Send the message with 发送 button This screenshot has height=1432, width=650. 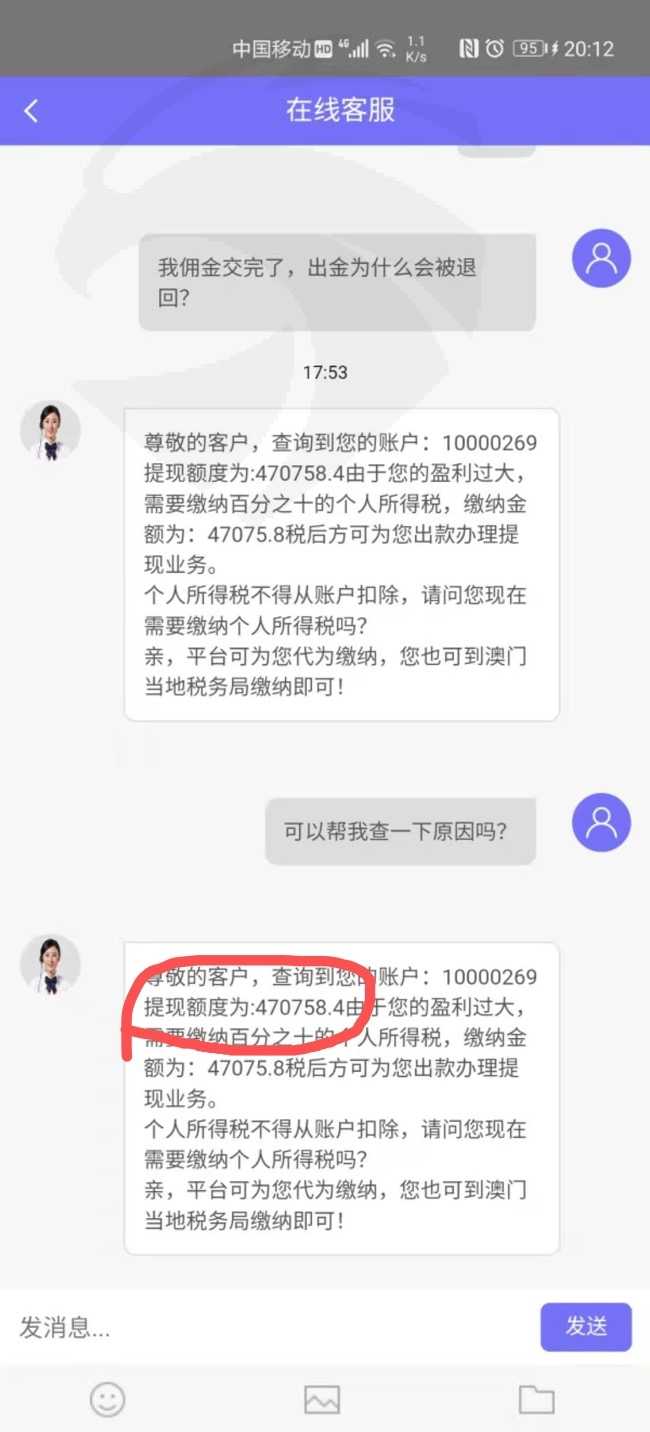(x=586, y=1327)
